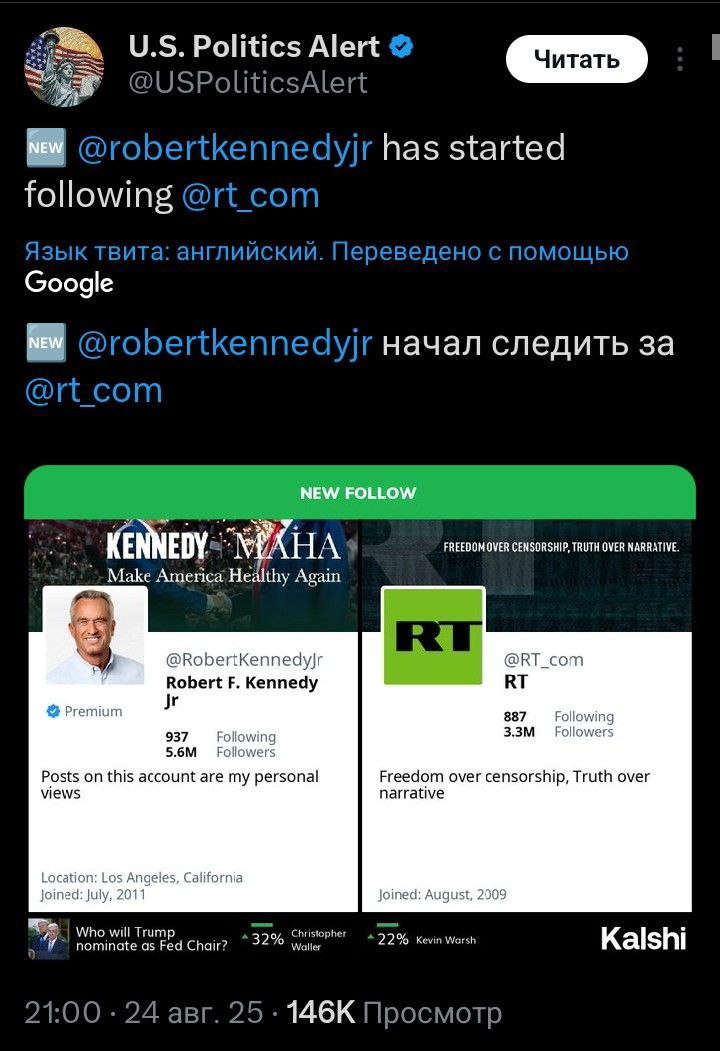Open the @robertkennedyjr mention in the translated text
The width and height of the screenshot is (720, 1051).
point(224,343)
